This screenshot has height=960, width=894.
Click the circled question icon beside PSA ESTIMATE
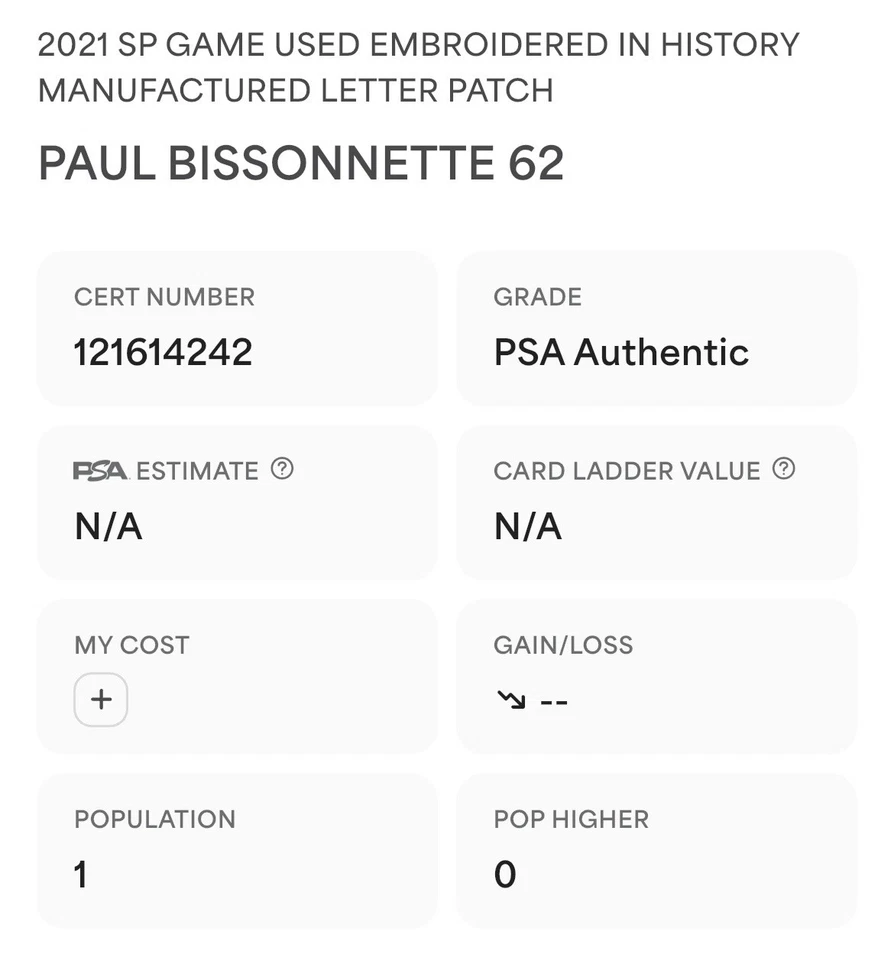[282, 469]
